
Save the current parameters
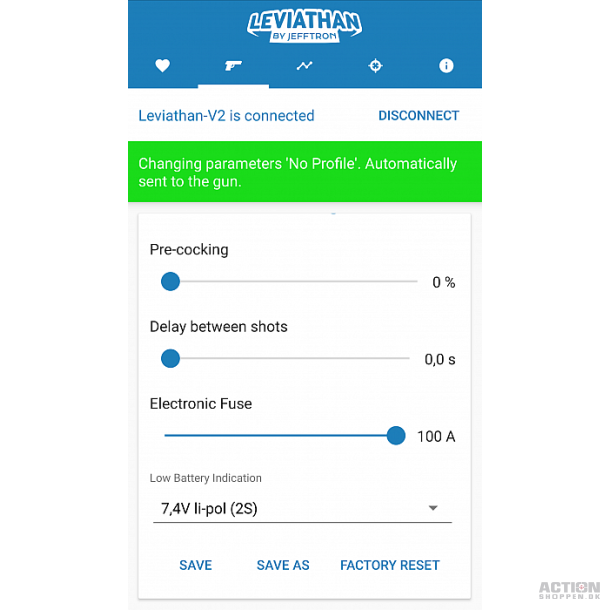pos(195,565)
